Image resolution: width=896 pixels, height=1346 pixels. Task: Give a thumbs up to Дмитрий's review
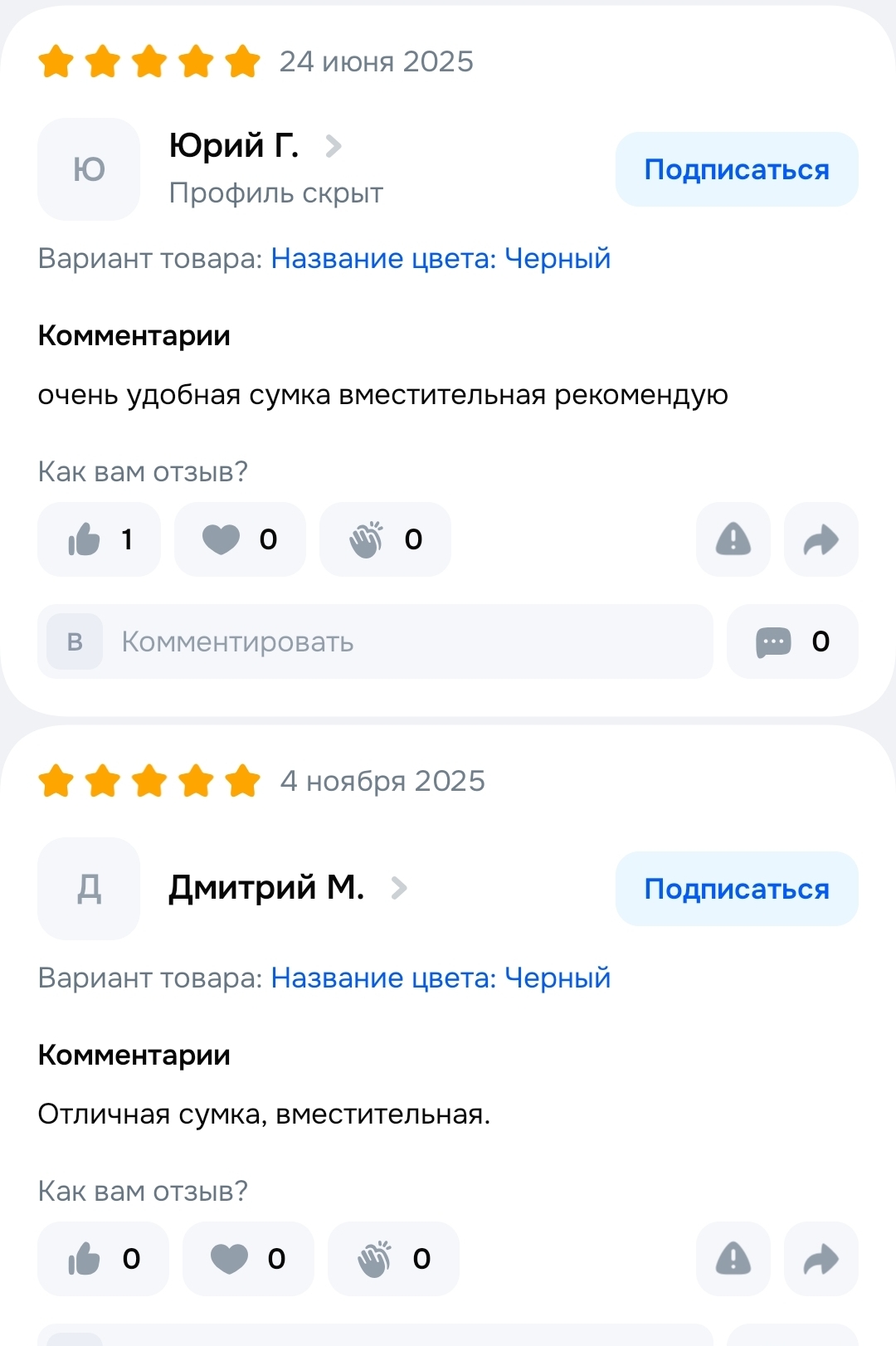point(103,1259)
